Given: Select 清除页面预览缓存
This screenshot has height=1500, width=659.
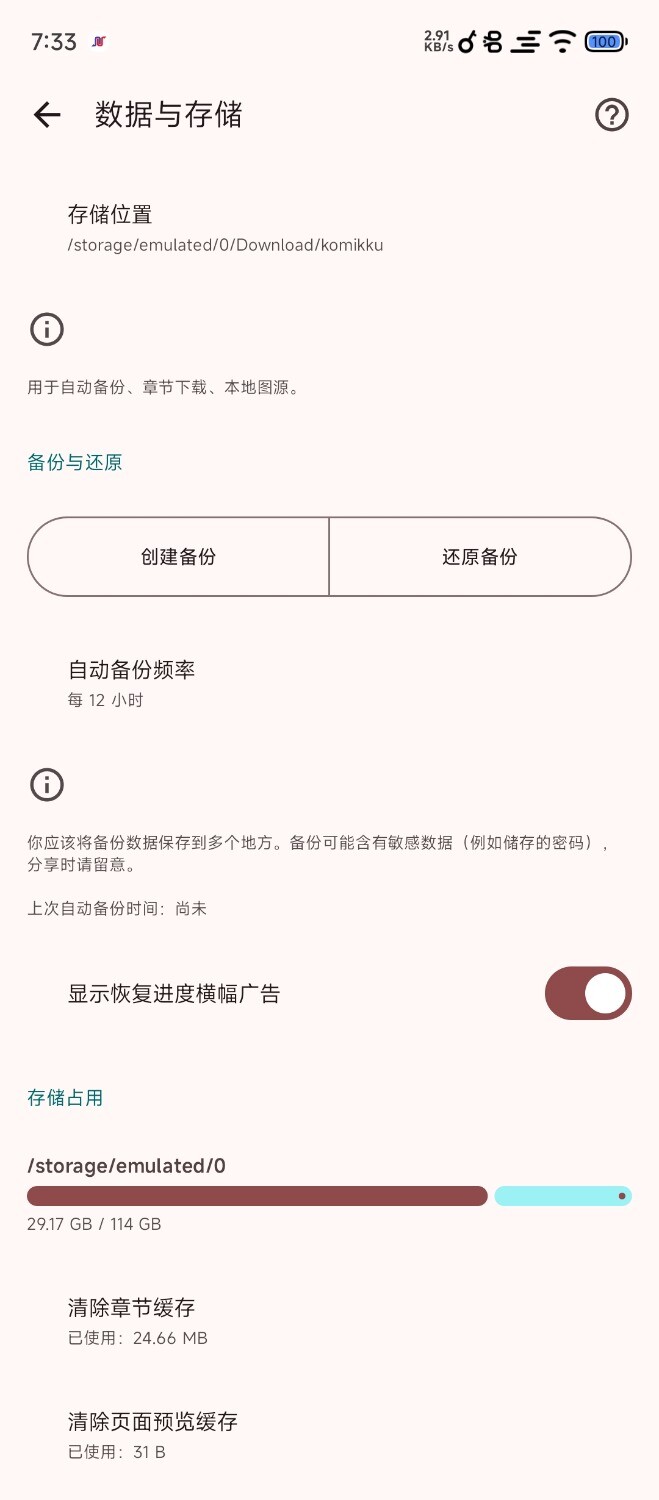Looking at the screenshot, I should 152,1435.
